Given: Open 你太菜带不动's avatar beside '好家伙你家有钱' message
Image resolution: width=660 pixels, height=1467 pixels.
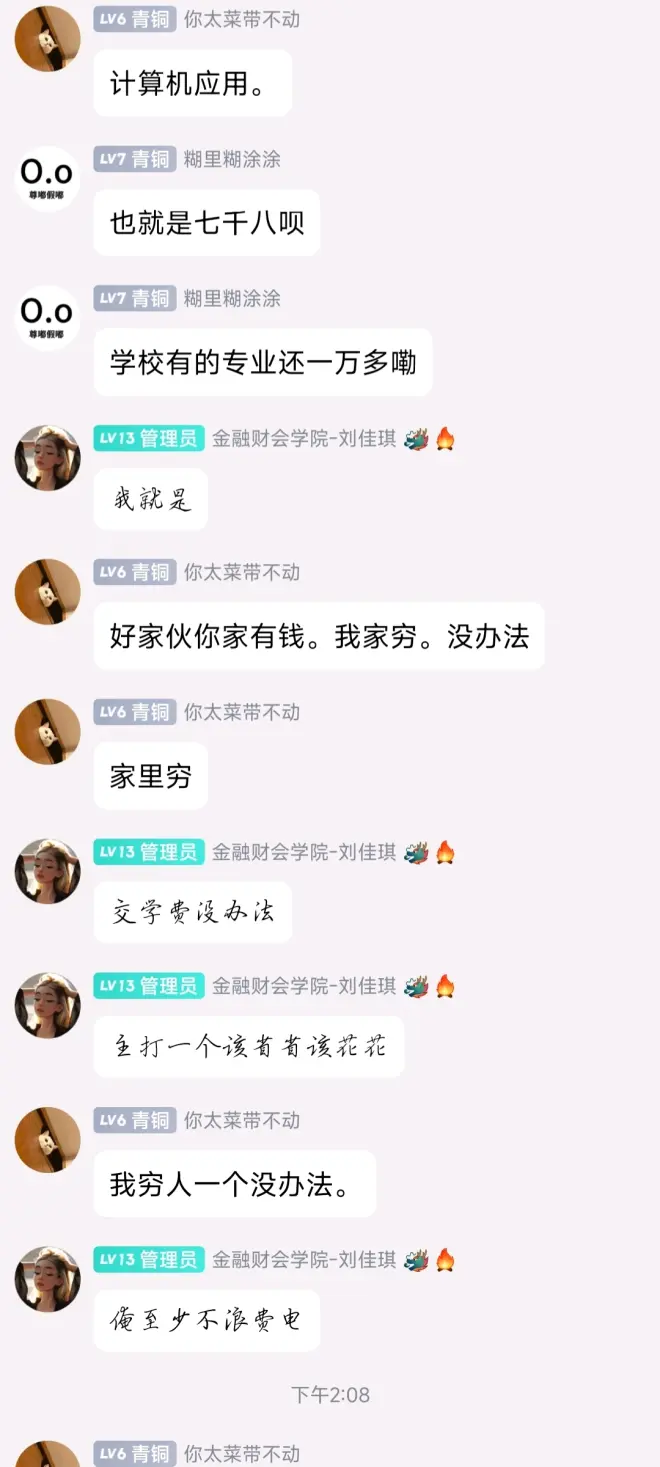Looking at the screenshot, I should click(x=47, y=592).
